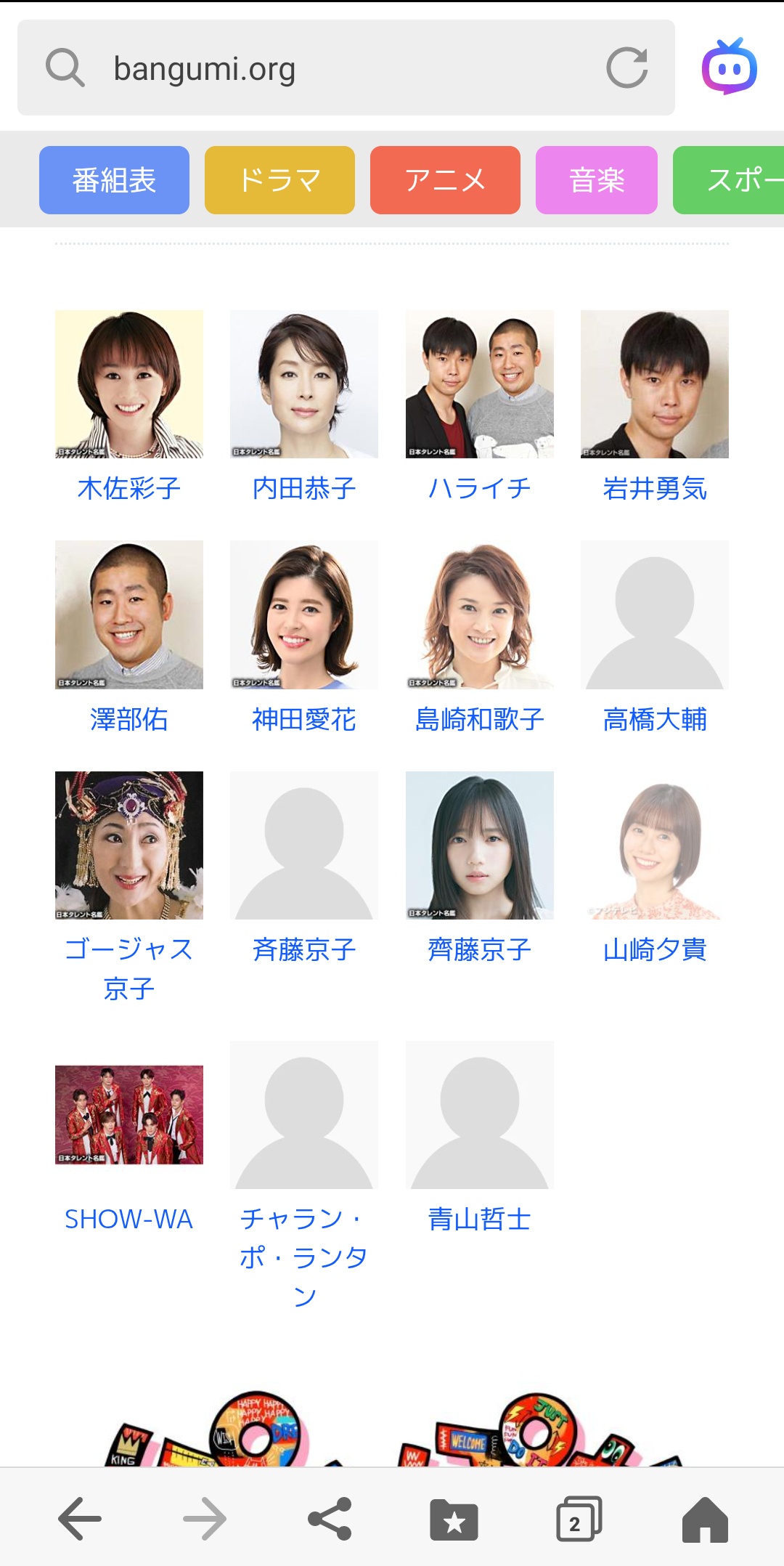Switch to the 番組表 category

coord(114,180)
